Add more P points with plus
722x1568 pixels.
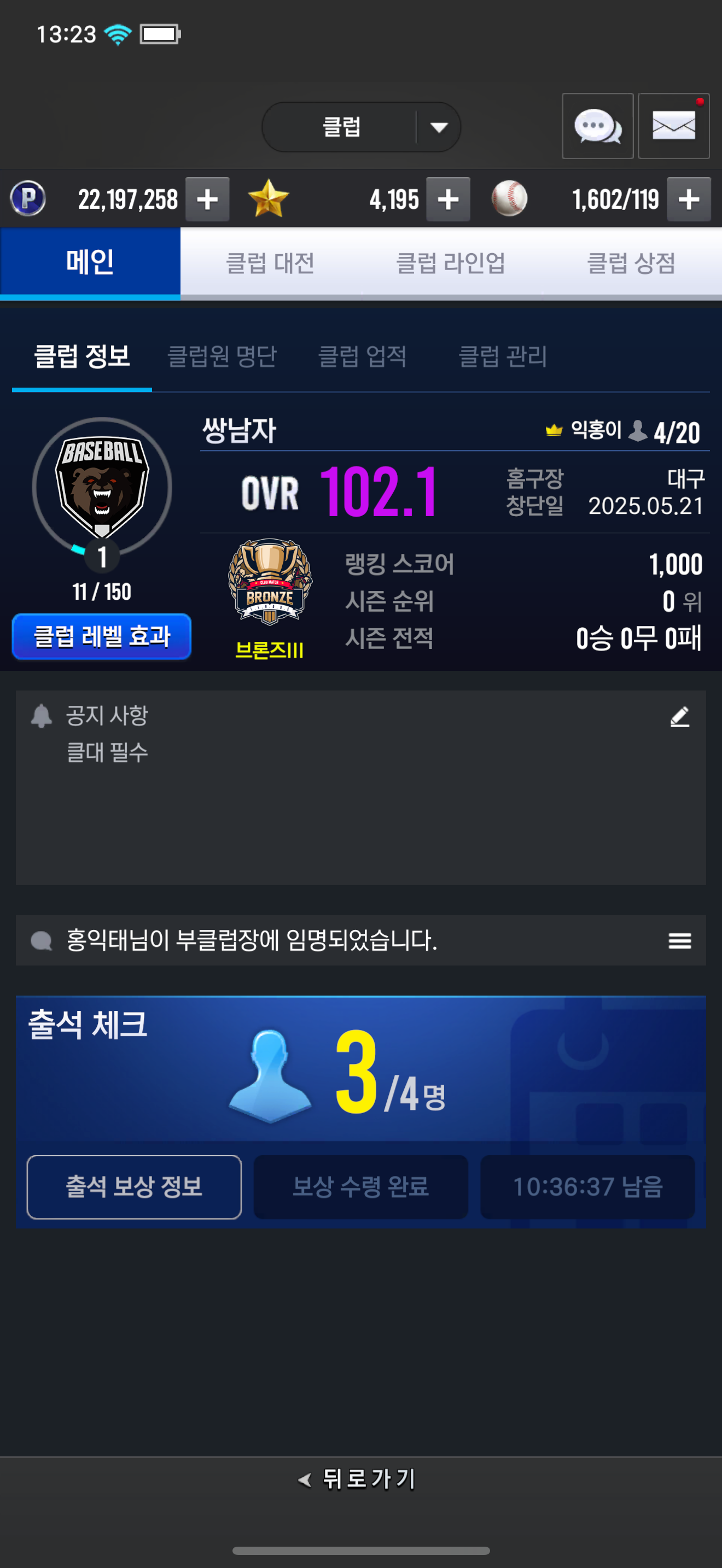click(x=207, y=199)
